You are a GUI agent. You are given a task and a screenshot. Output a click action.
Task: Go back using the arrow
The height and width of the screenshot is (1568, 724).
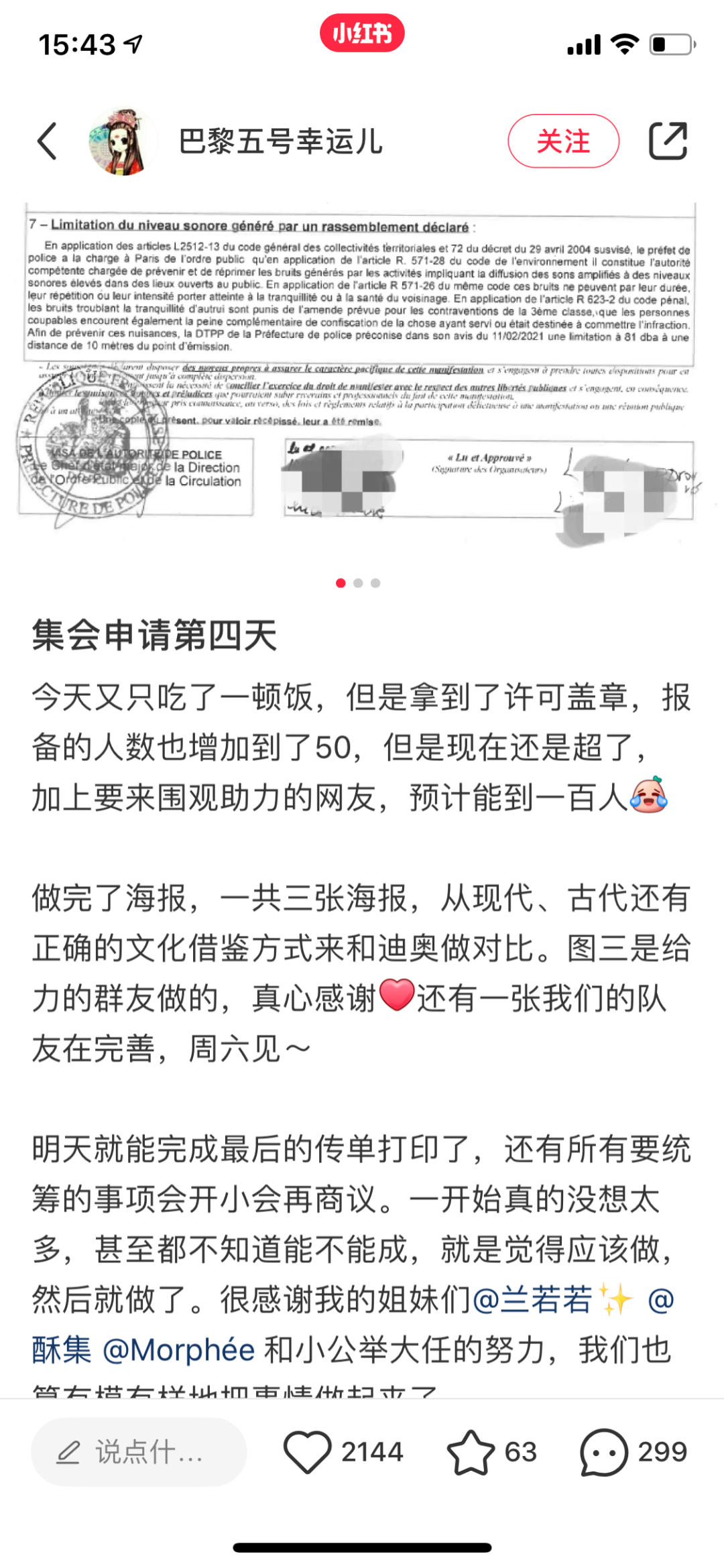point(47,141)
